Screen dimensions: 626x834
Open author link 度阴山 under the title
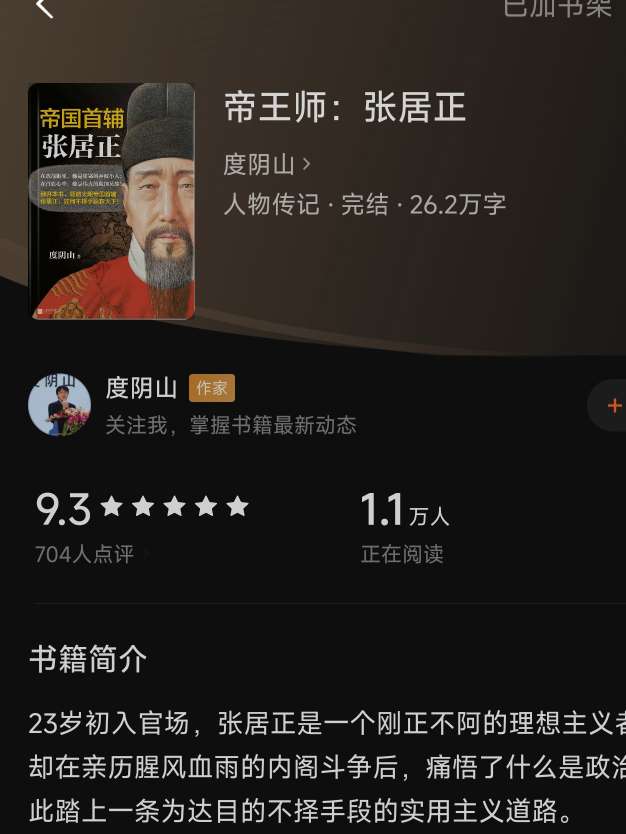(x=266, y=163)
